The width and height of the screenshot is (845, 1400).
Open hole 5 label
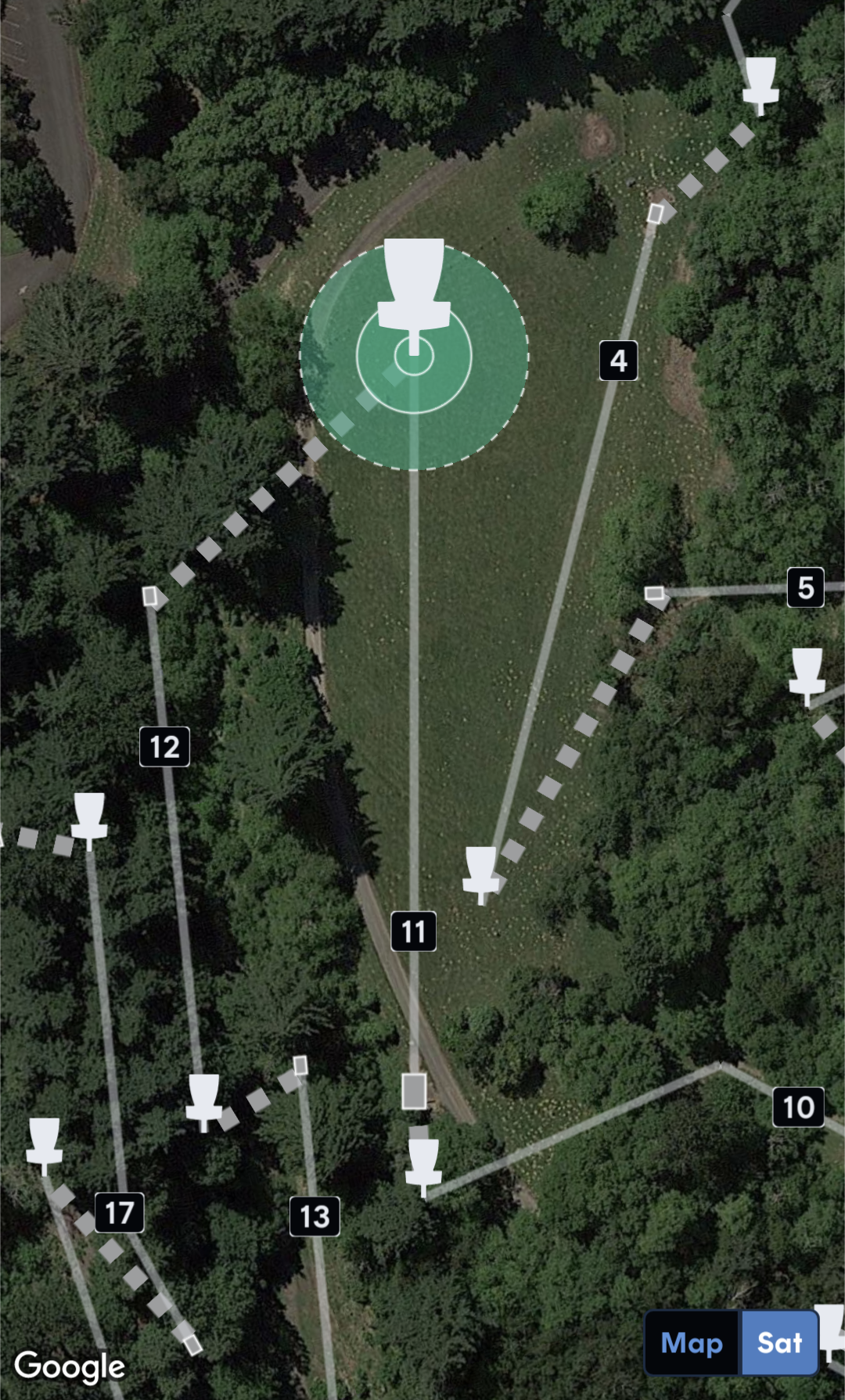[x=805, y=587]
